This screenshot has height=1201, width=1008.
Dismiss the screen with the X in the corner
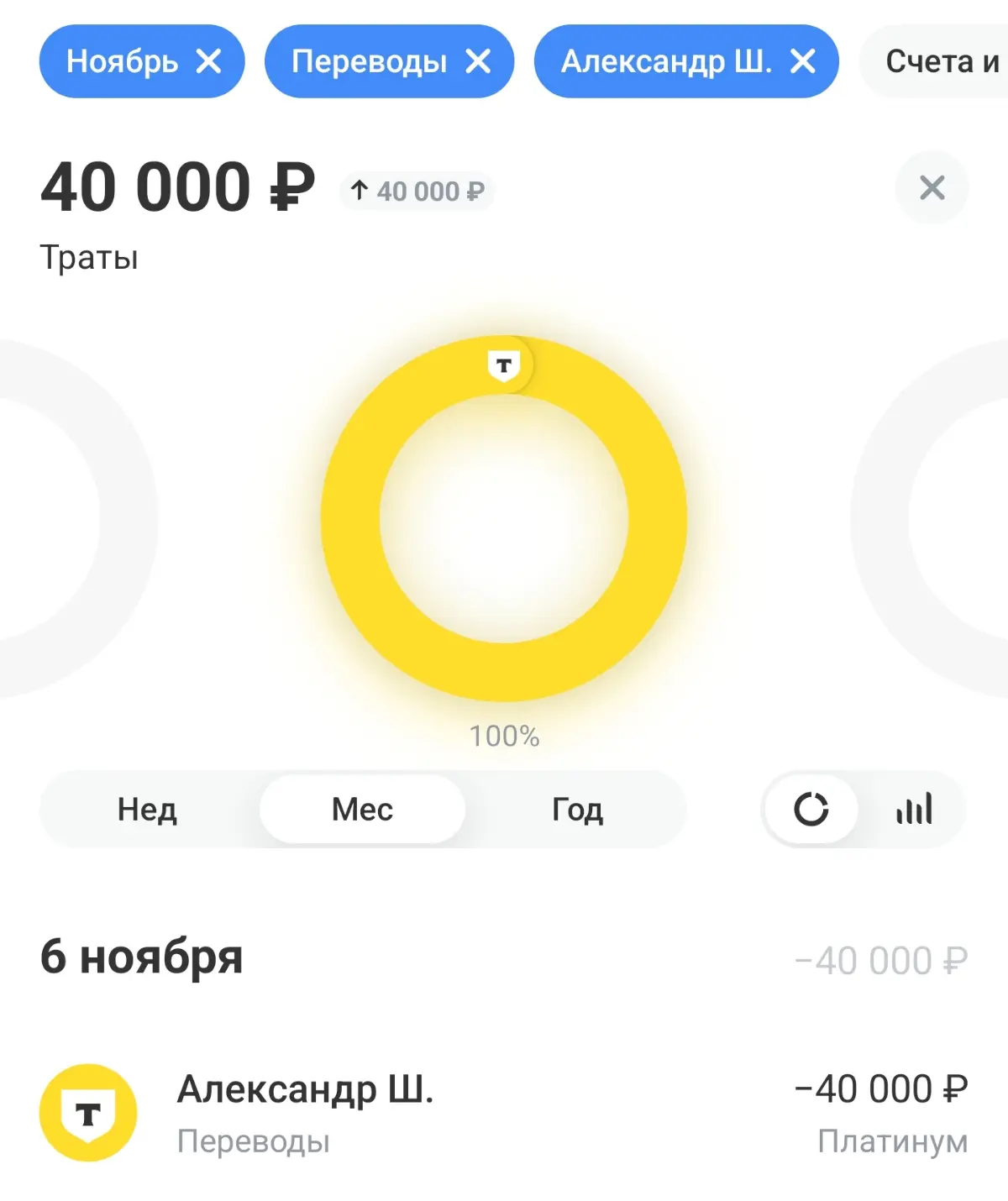(932, 187)
